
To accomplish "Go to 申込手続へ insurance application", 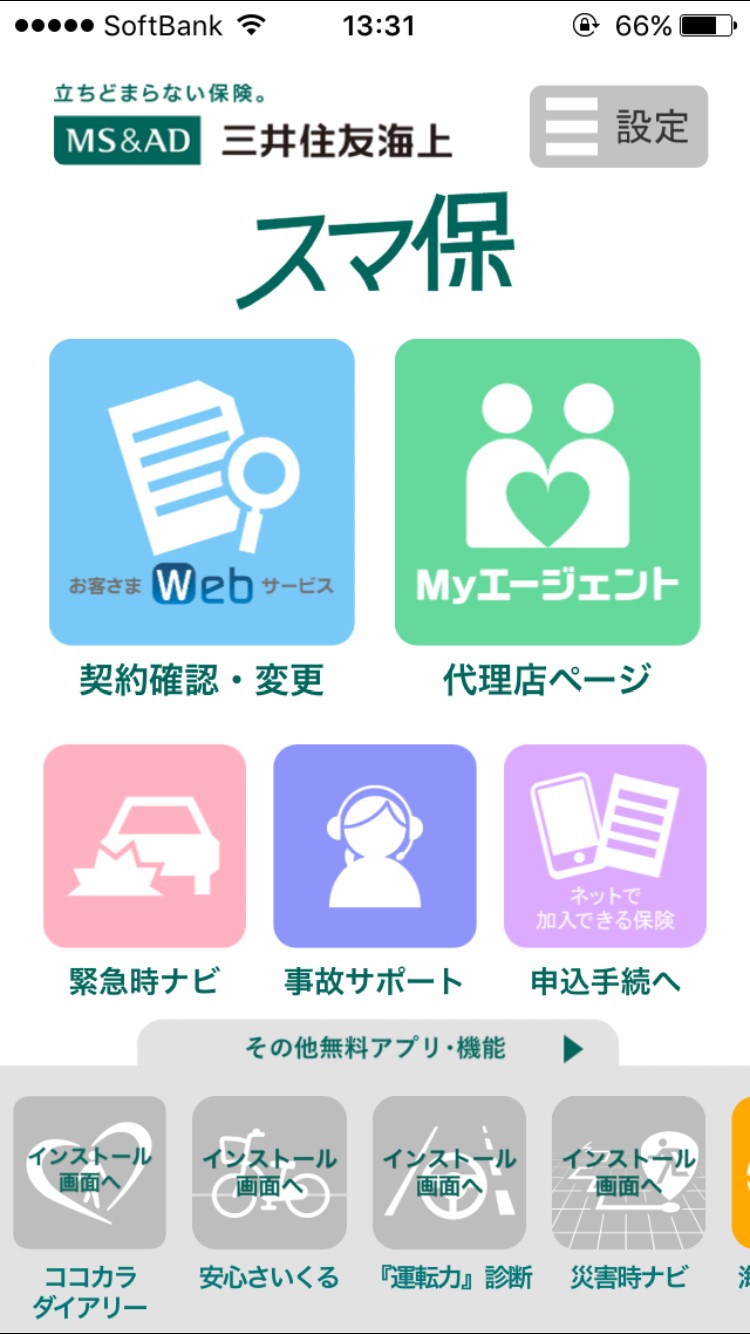I will pos(605,846).
